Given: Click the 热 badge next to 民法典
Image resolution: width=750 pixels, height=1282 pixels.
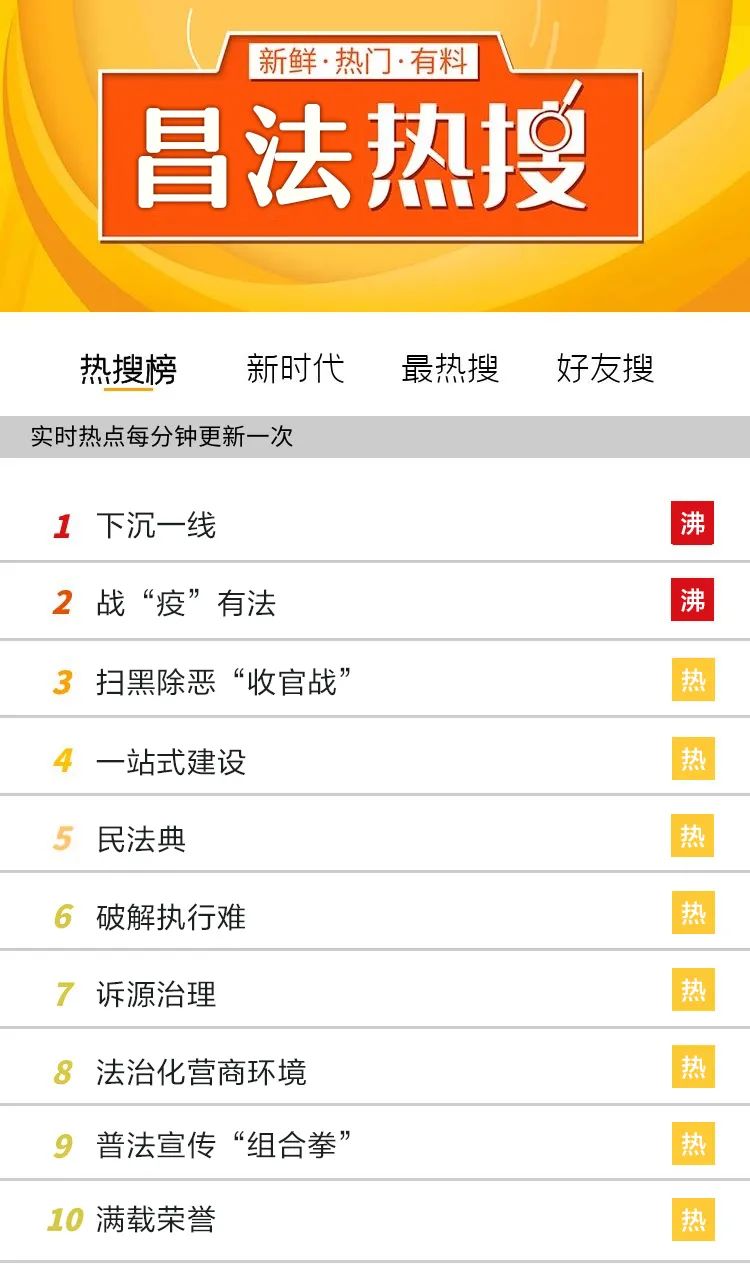Looking at the screenshot, I should (x=692, y=834).
